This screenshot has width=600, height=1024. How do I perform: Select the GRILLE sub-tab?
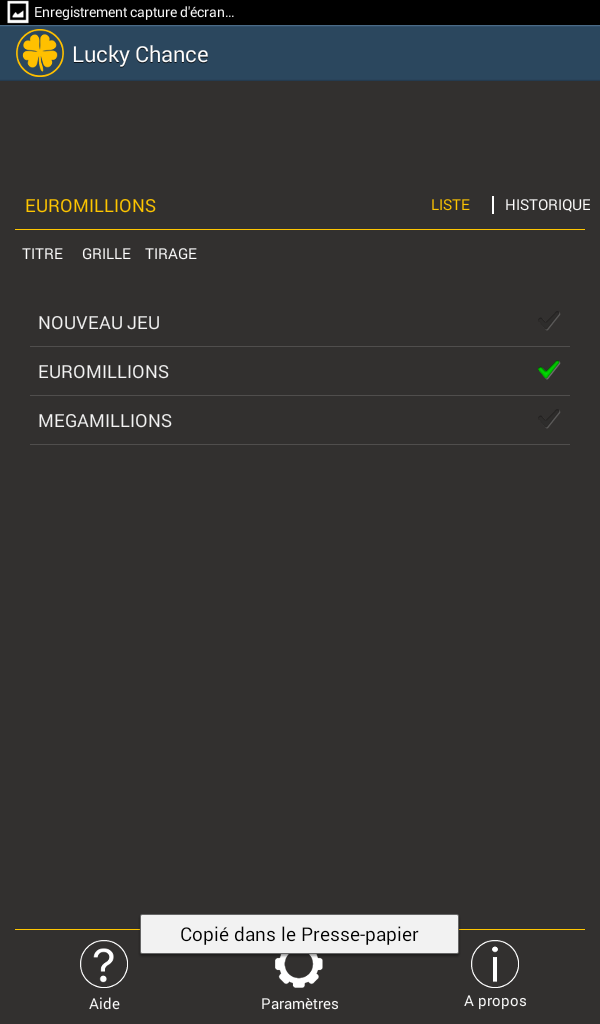point(106,254)
